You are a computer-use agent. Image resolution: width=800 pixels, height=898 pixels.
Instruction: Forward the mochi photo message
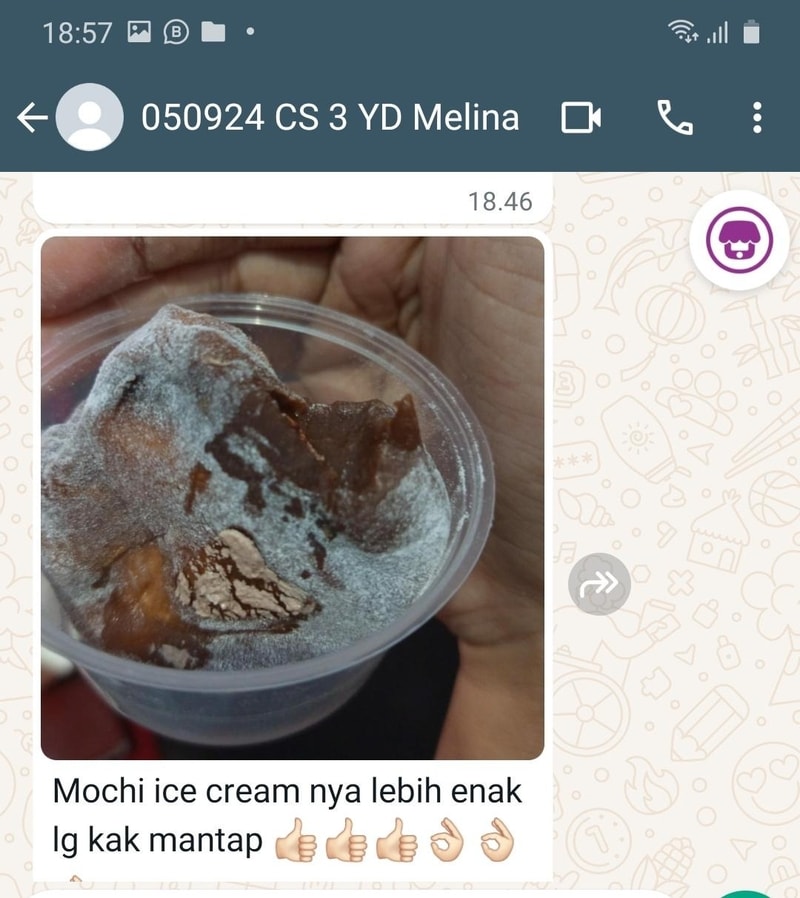pos(599,583)
